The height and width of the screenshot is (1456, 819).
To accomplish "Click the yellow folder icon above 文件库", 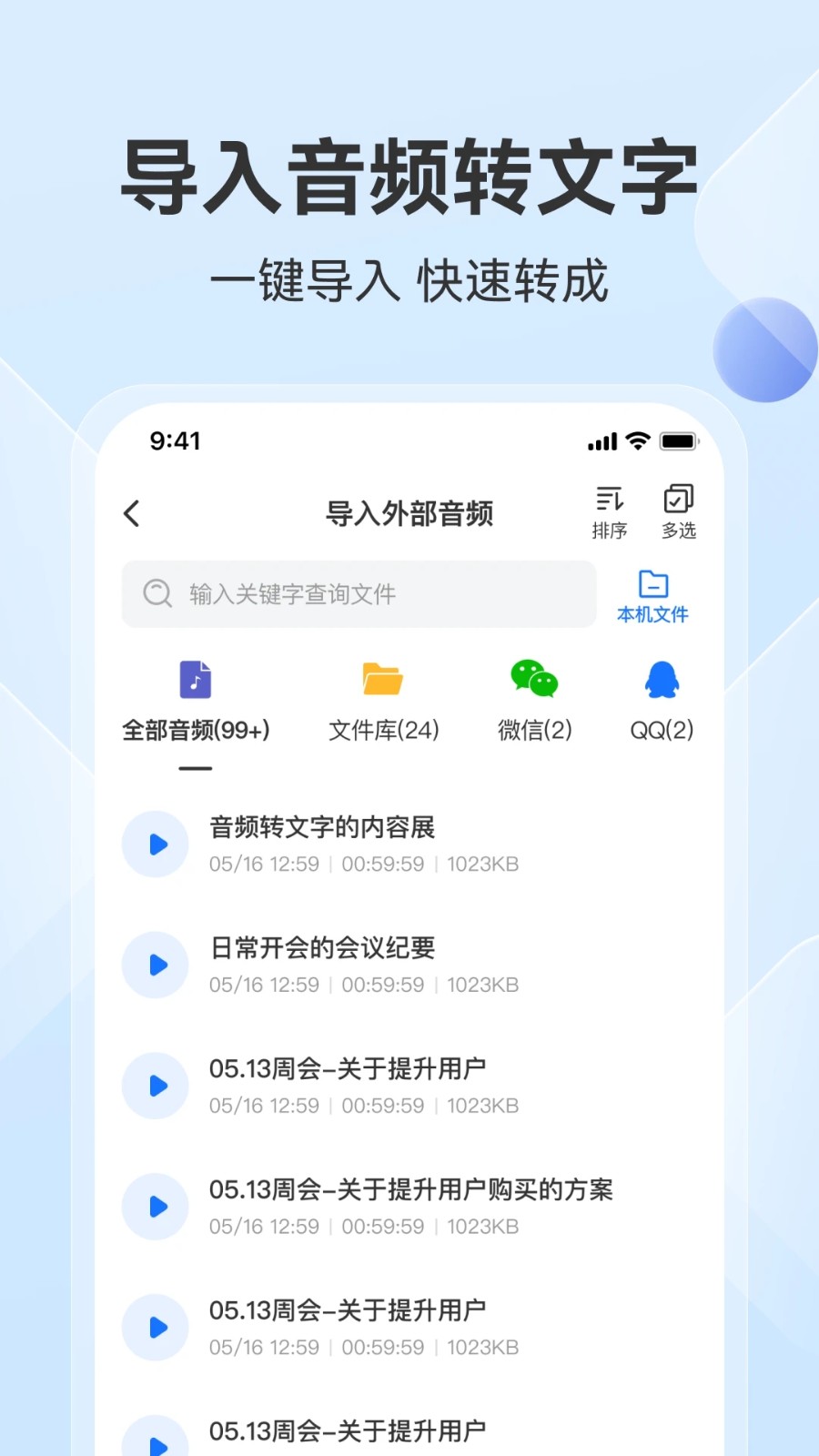I will (383, 680).
